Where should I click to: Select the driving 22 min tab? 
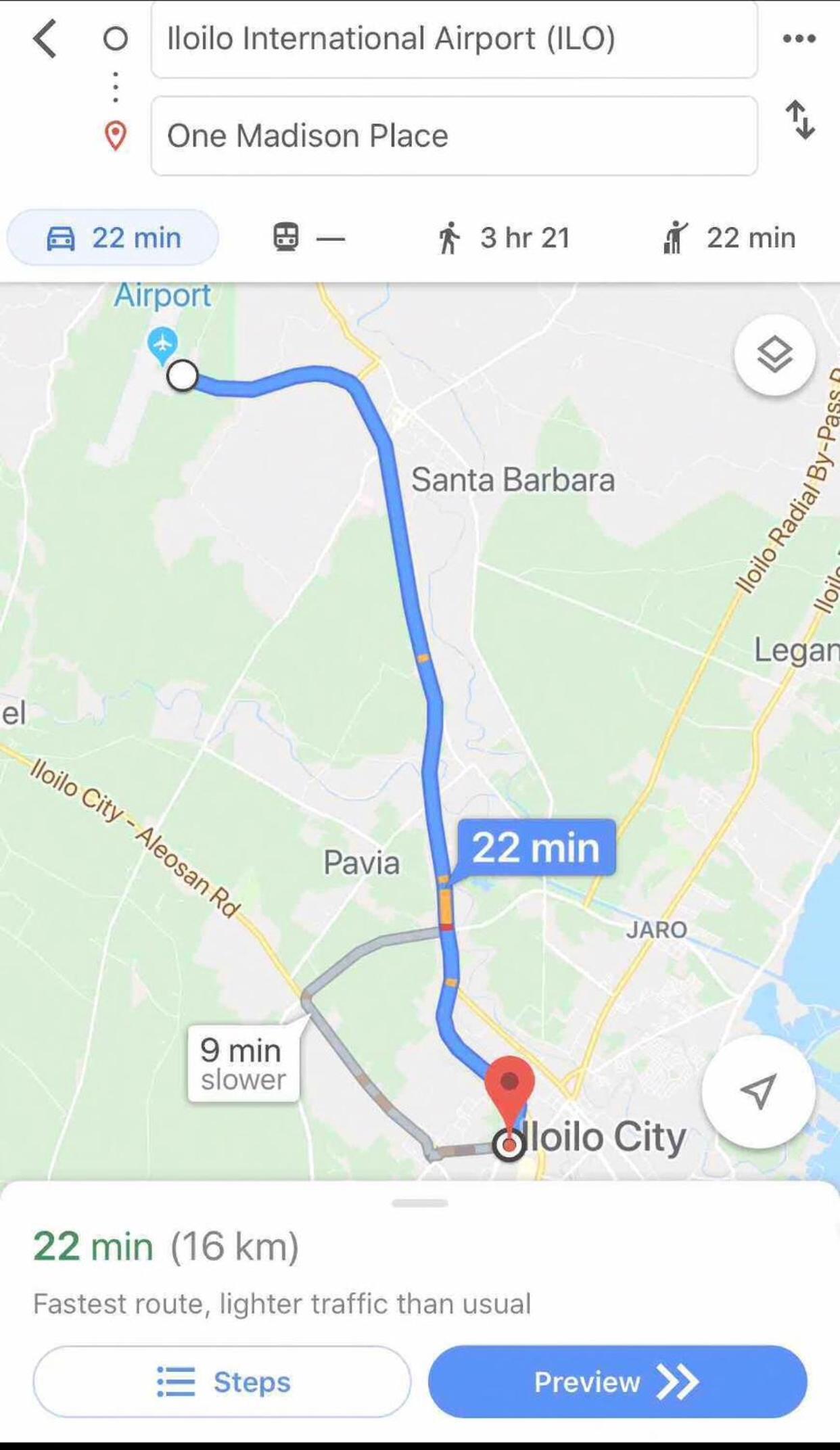[113, 237]
